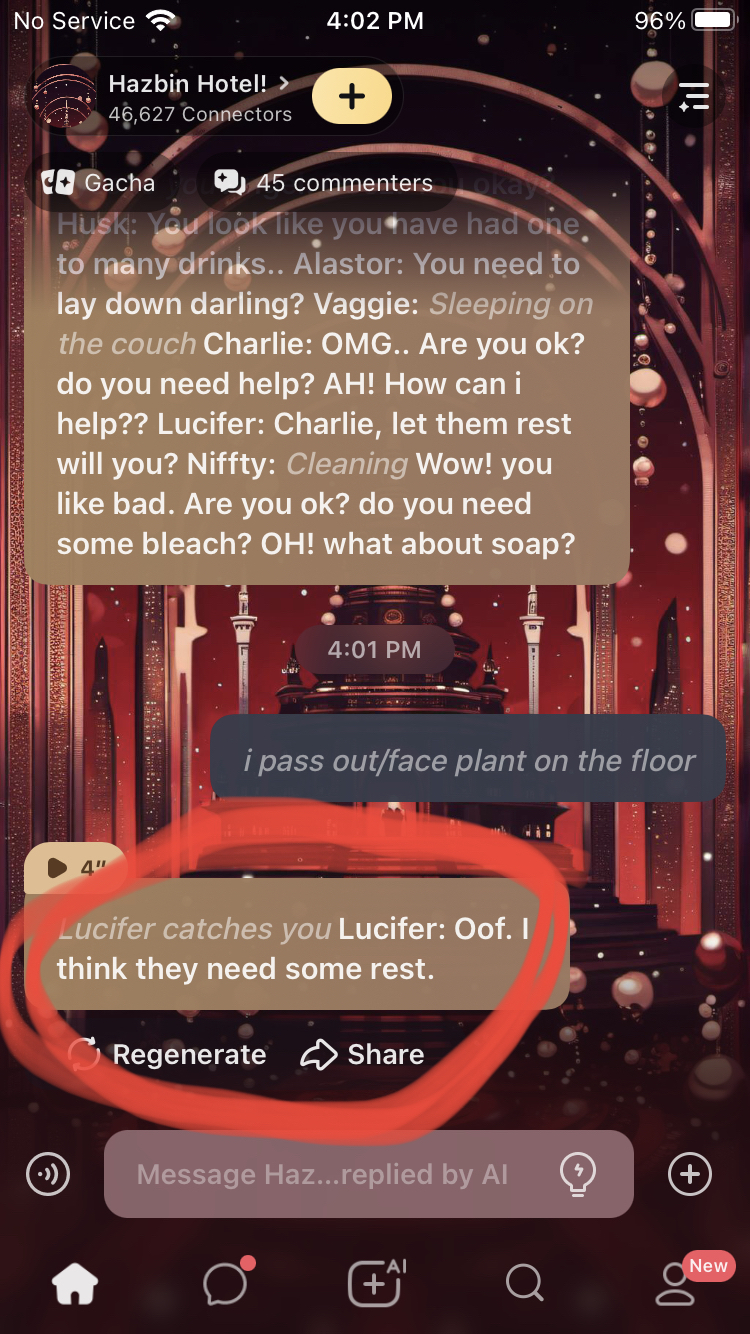Open the AI create tab

(x=375, y=1283)
